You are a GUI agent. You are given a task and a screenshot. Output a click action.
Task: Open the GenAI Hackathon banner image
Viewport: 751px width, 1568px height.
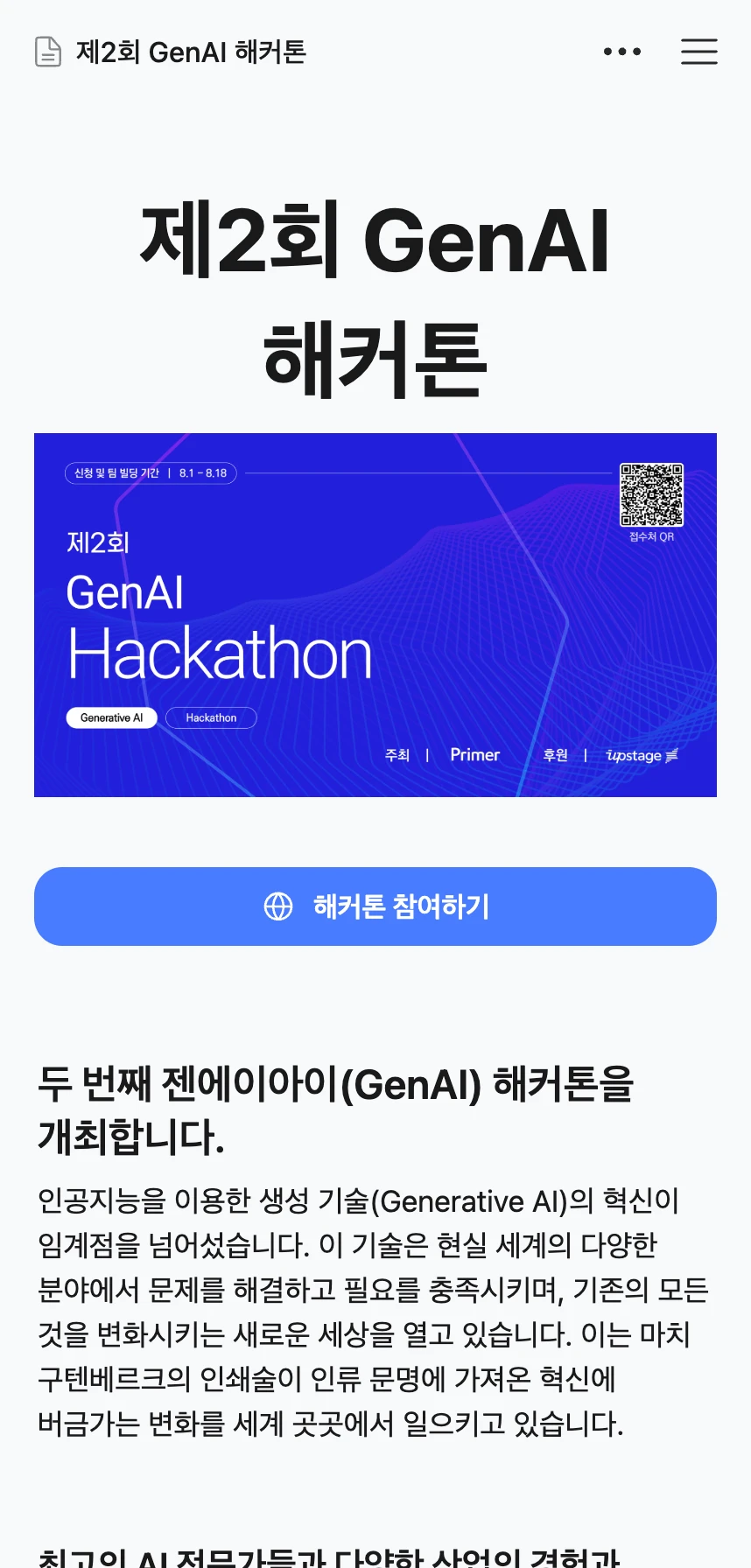click(x=375, y=615)
